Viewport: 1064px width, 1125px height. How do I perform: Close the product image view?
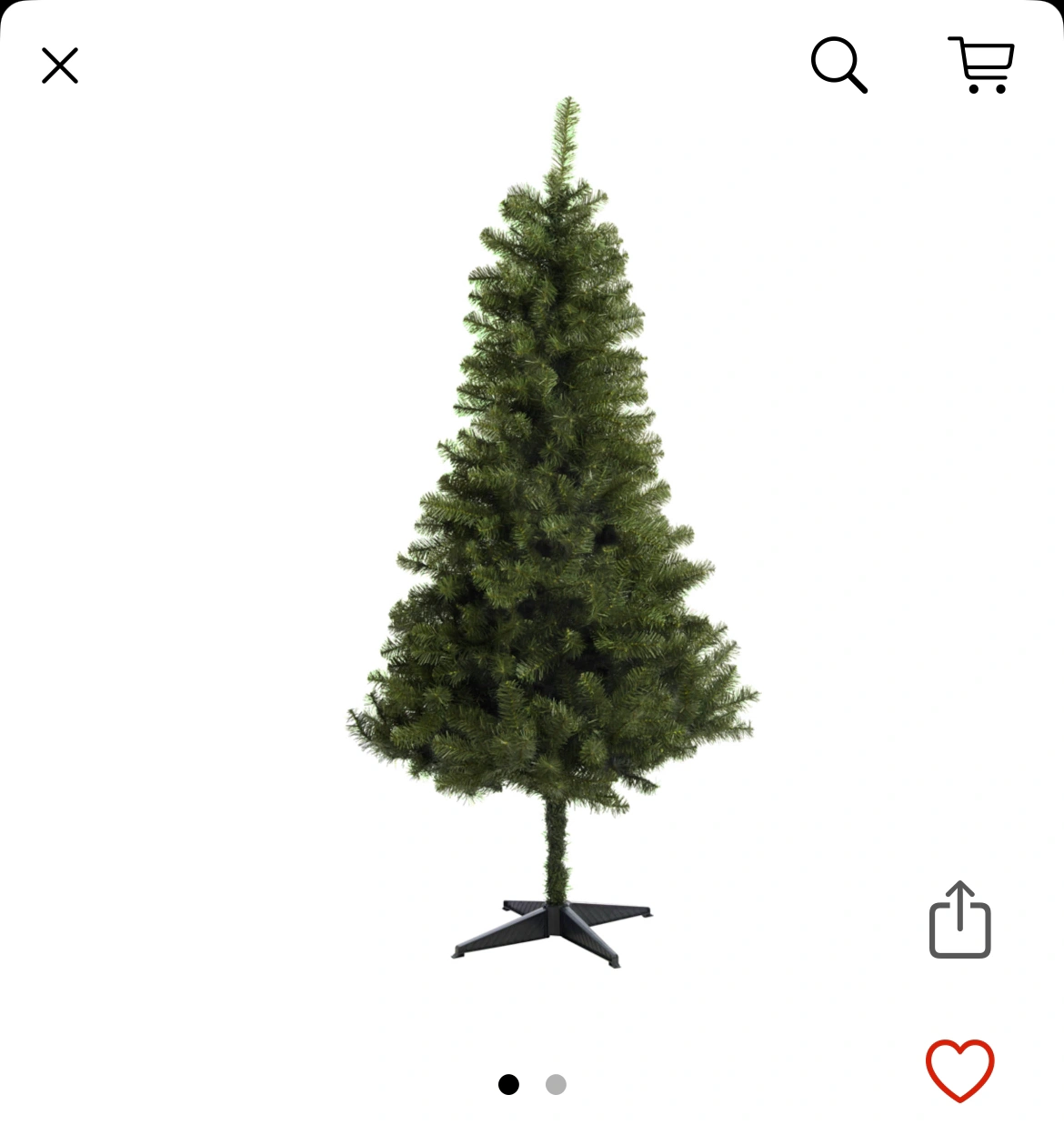[x=60, y=65]
